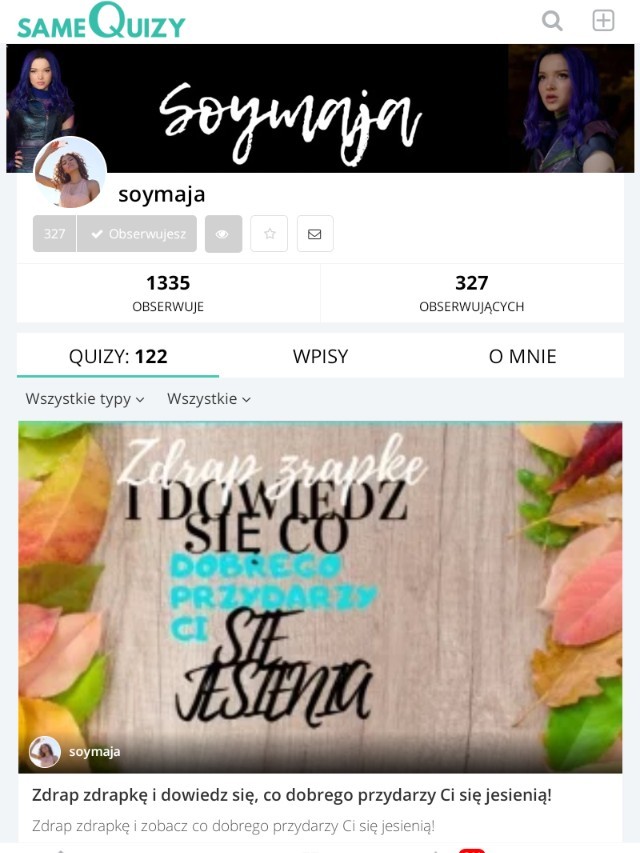The height and width of the screenshot is (853, 640).
Task: Open the 1335 Obserwuje list
Action: (x=168, y=293)
